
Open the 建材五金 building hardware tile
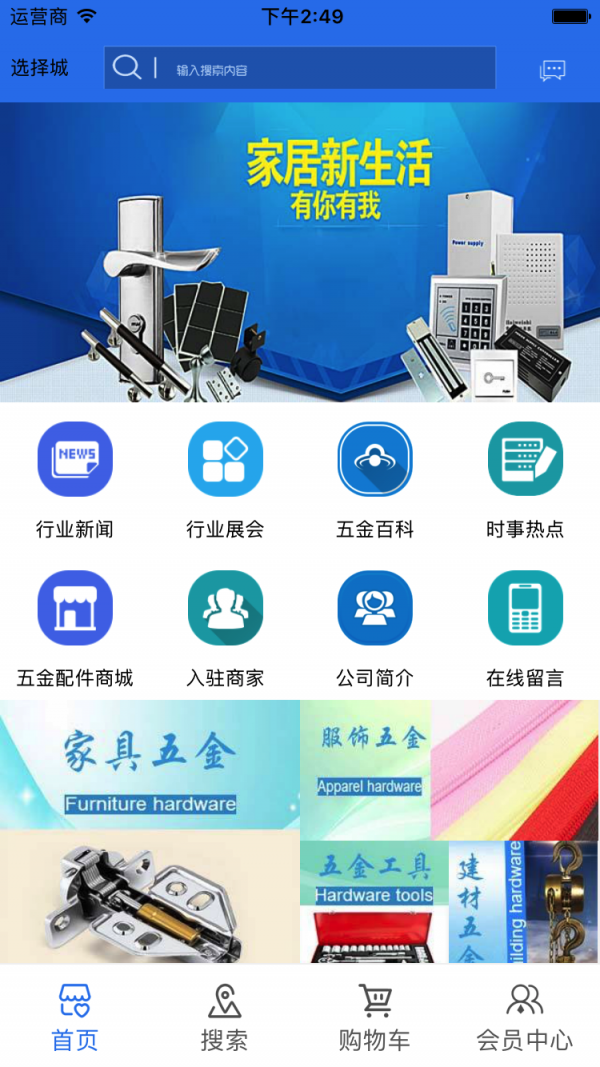tap(523, 902)
